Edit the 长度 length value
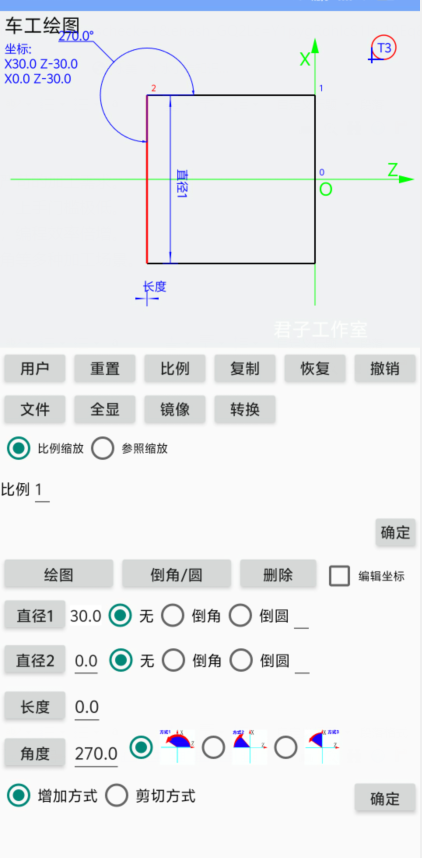 (86, 707)
